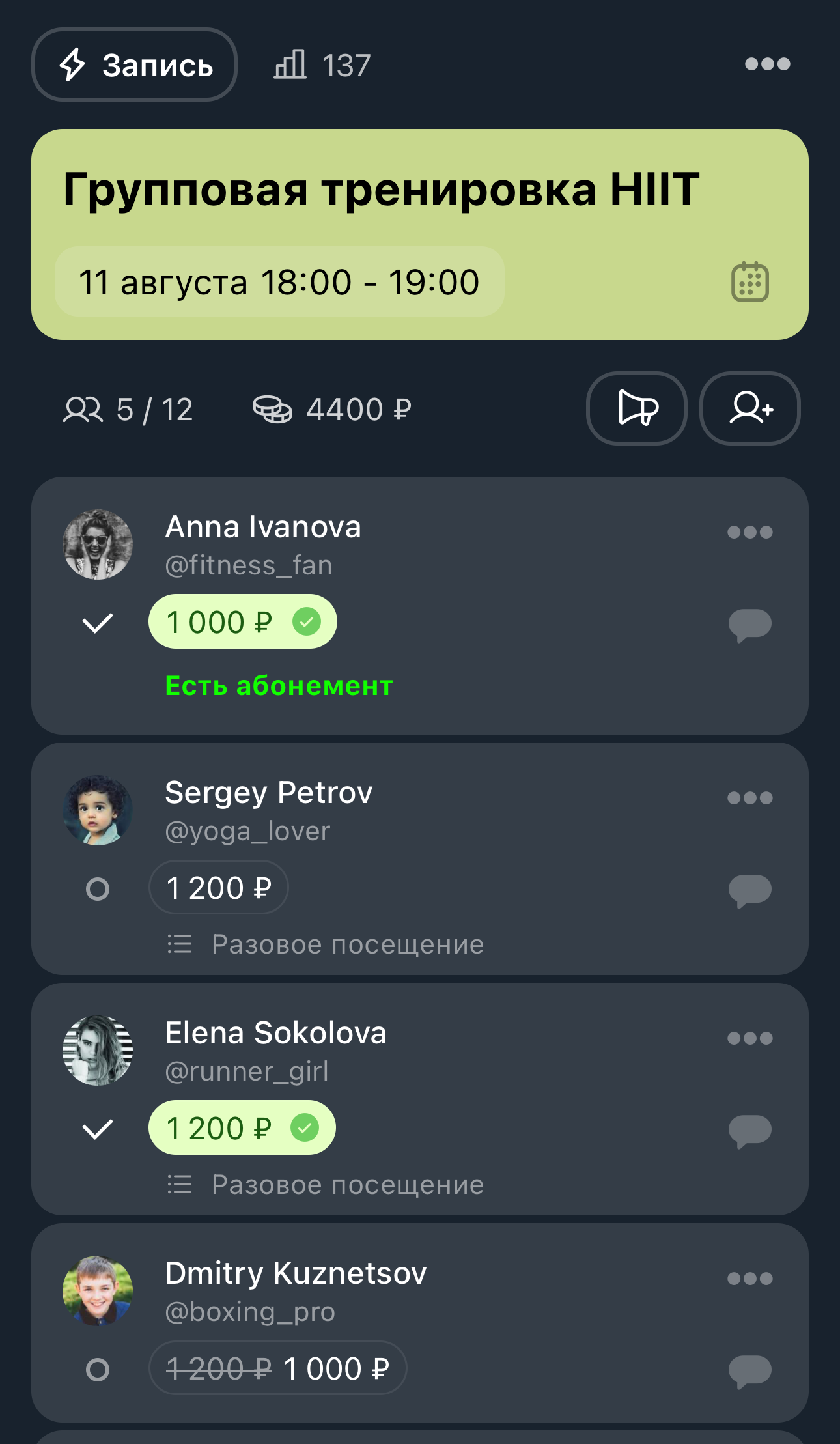
Task: Toggle attendance checkmark for Elena Sokolova
Action: click(98, 1129)
